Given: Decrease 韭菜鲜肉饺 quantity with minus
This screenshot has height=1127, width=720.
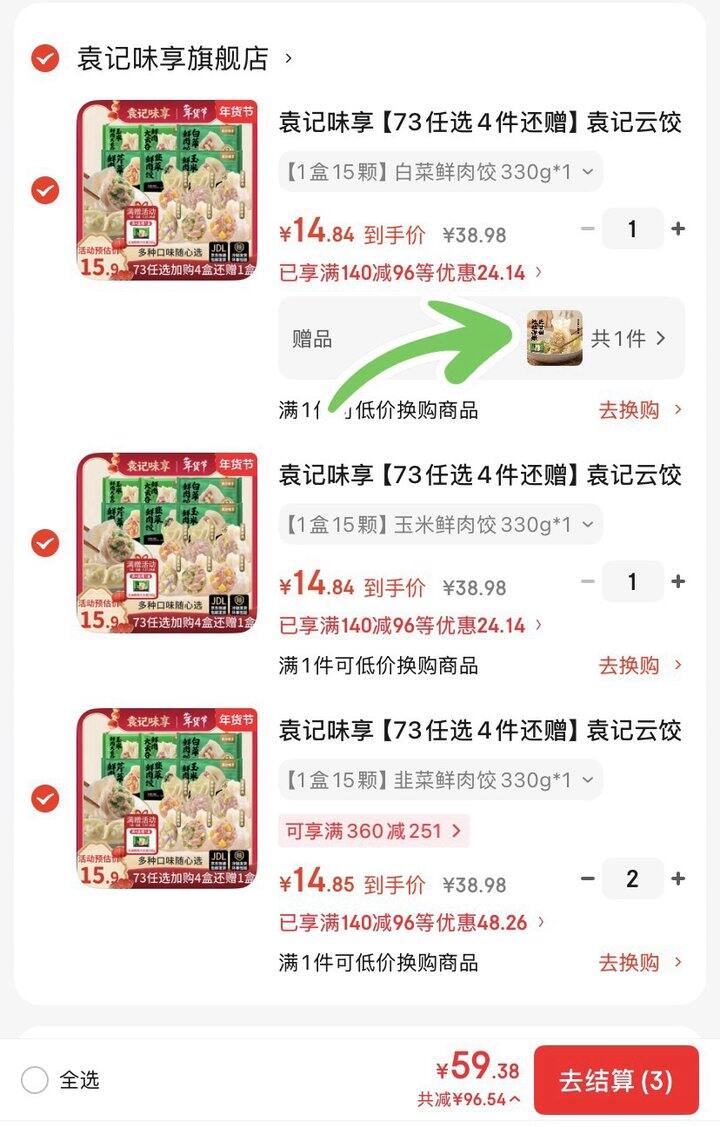Looking at the screenshot, I should coord(588,879).
